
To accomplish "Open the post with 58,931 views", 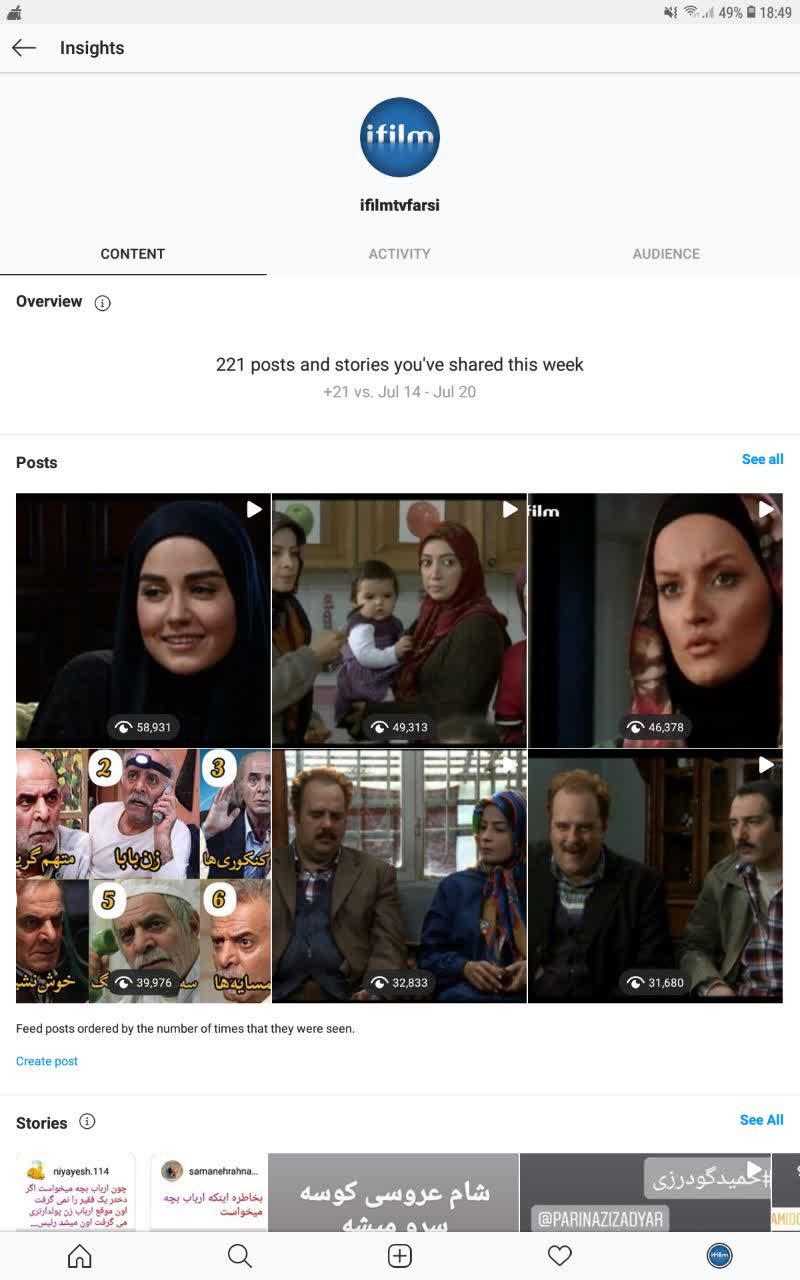I will [x=143, y=620].
